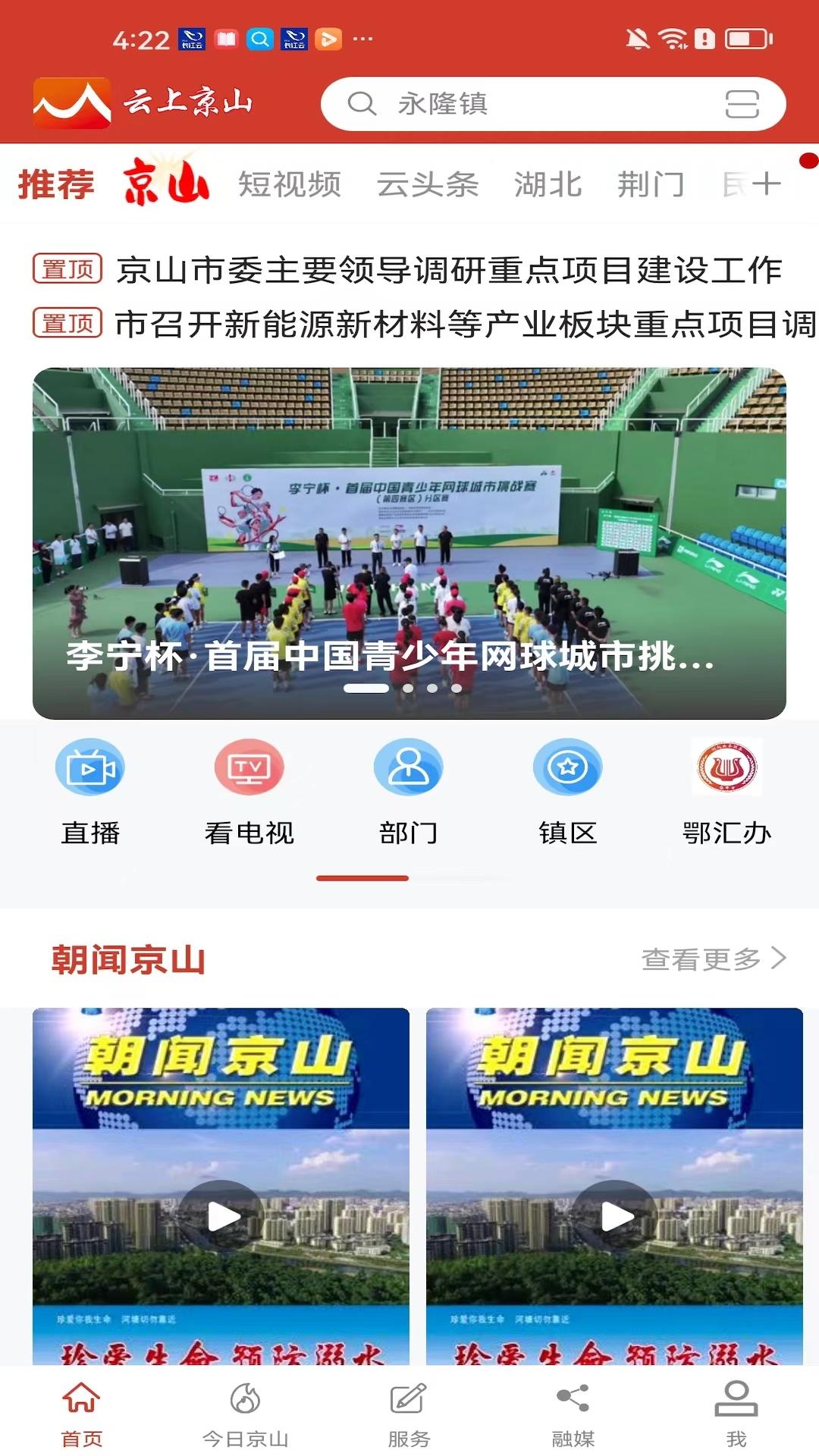This screenshot has width=819, height=1456.
Task: Switch to the 短视频 tab
Action: [x=290, y=184]
